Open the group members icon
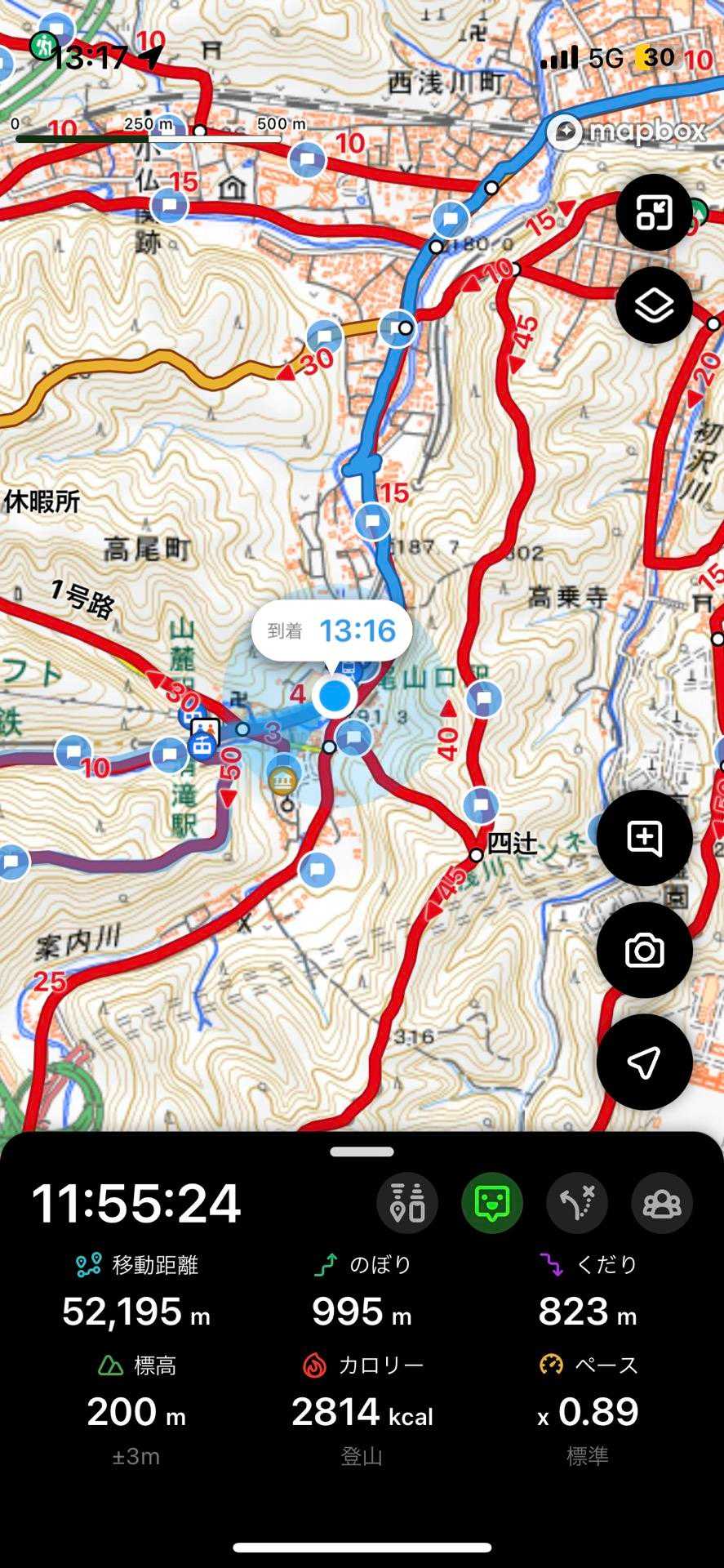724x1568 pixels. pyautogui.click(x=661, y=1203)
